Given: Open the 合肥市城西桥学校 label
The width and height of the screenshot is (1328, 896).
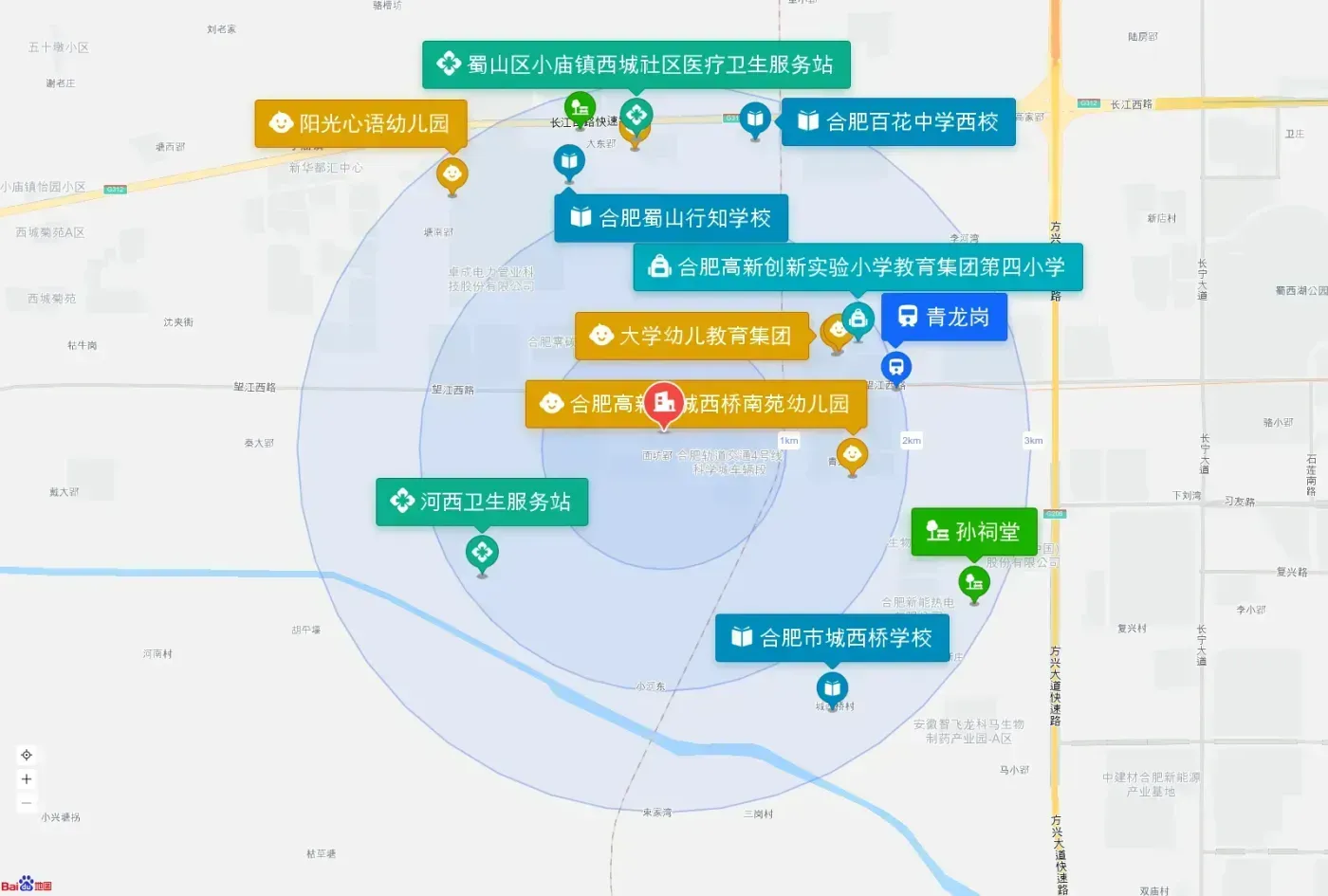Looking at the screenshot, I should [832, 638].
